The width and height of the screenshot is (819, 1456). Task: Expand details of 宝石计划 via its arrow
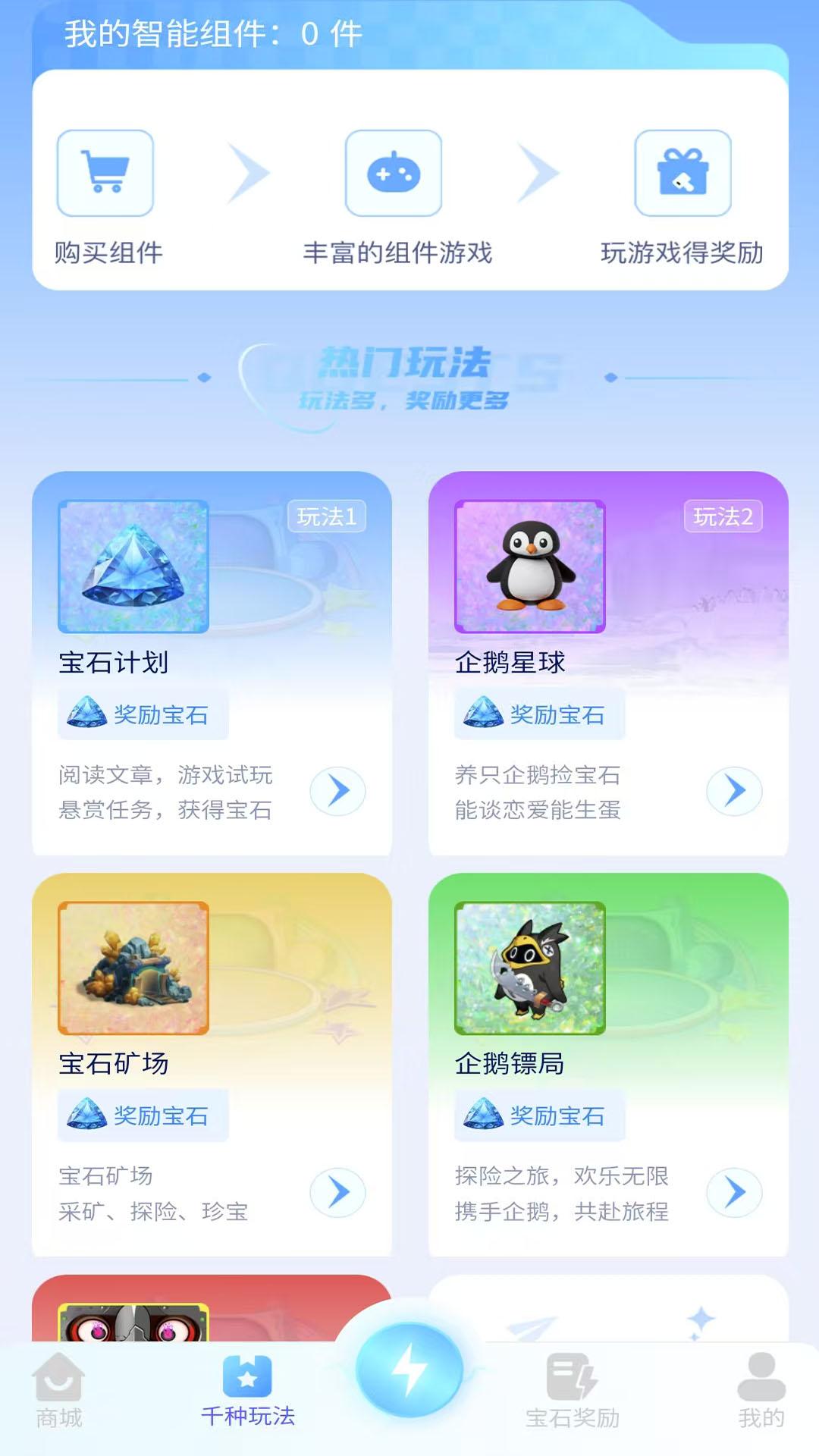339,791
